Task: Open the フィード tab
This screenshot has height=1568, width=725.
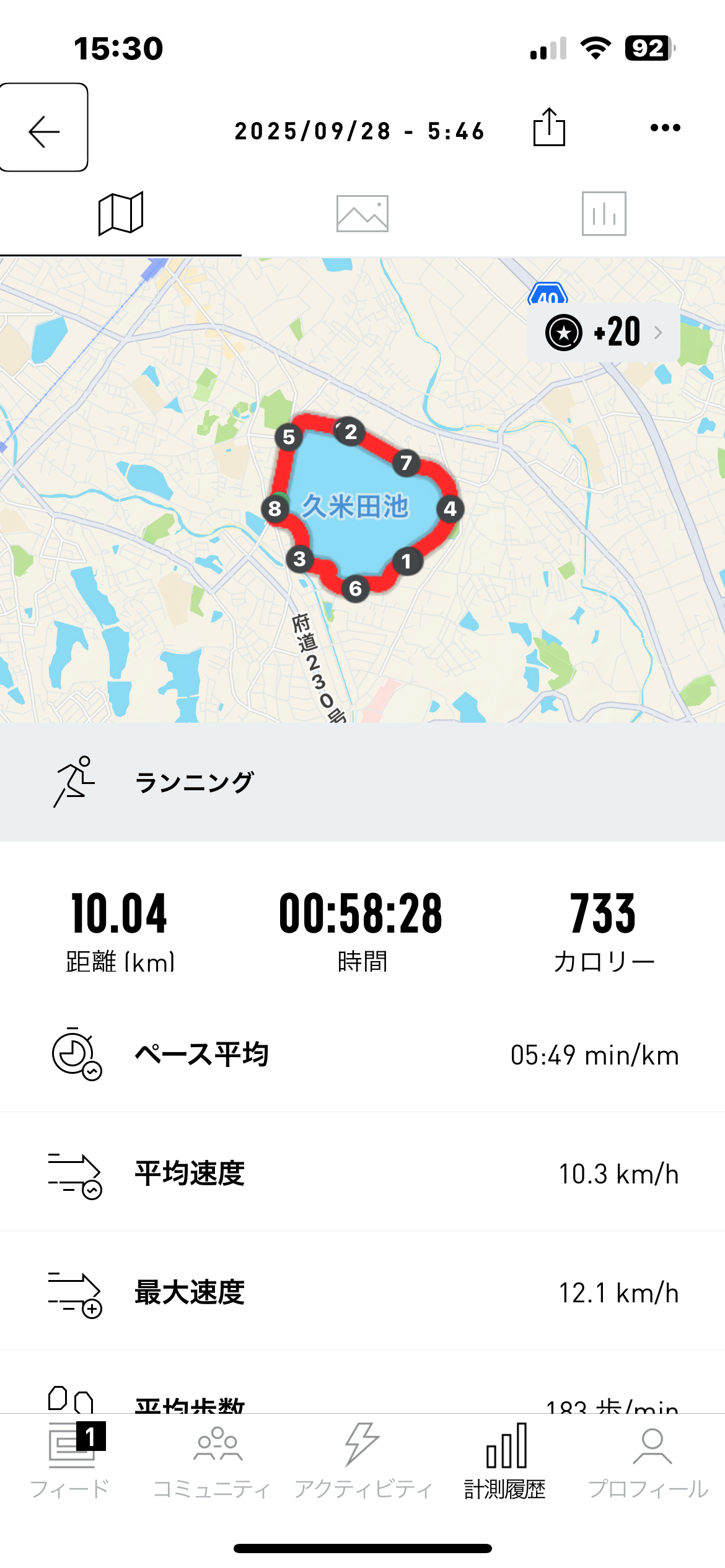Action: 71,1459
